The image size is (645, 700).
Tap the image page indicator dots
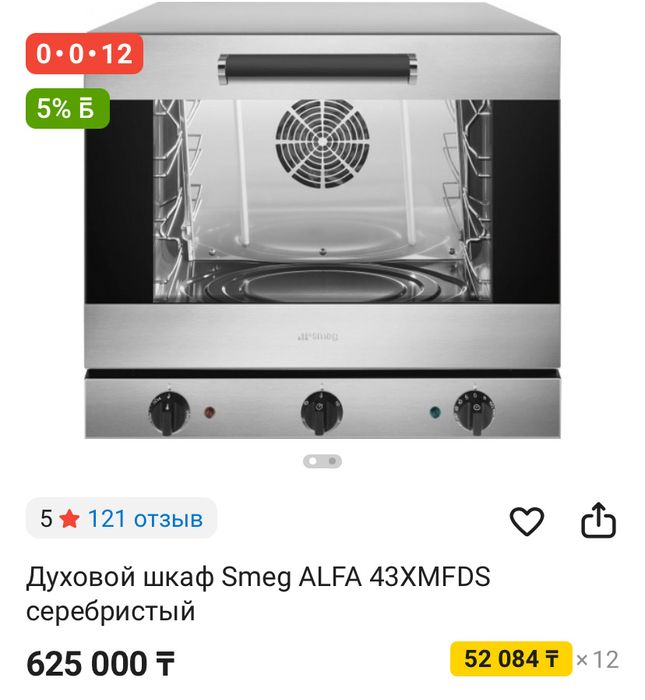point(322,461)
